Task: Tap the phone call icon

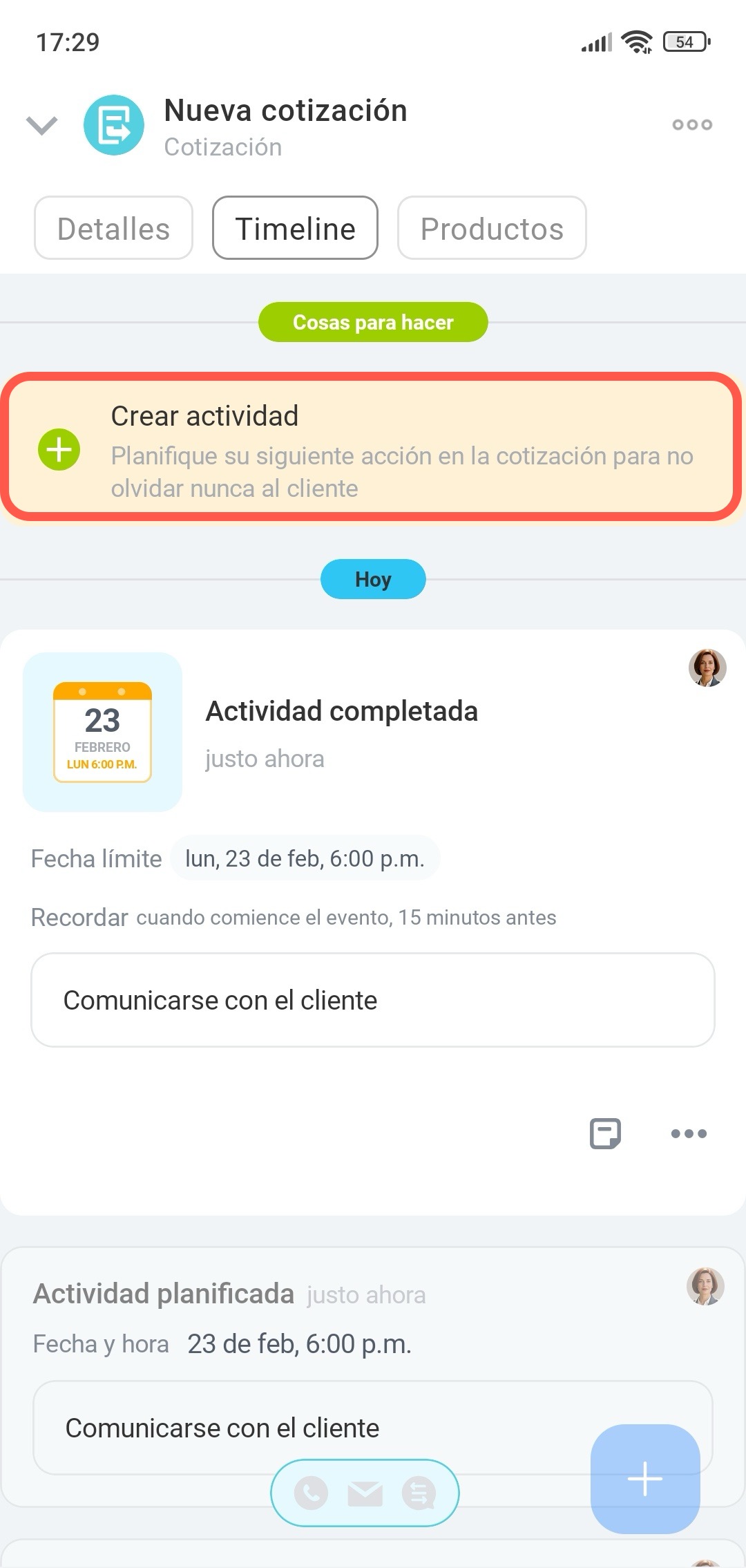Action: point(312,1493)
